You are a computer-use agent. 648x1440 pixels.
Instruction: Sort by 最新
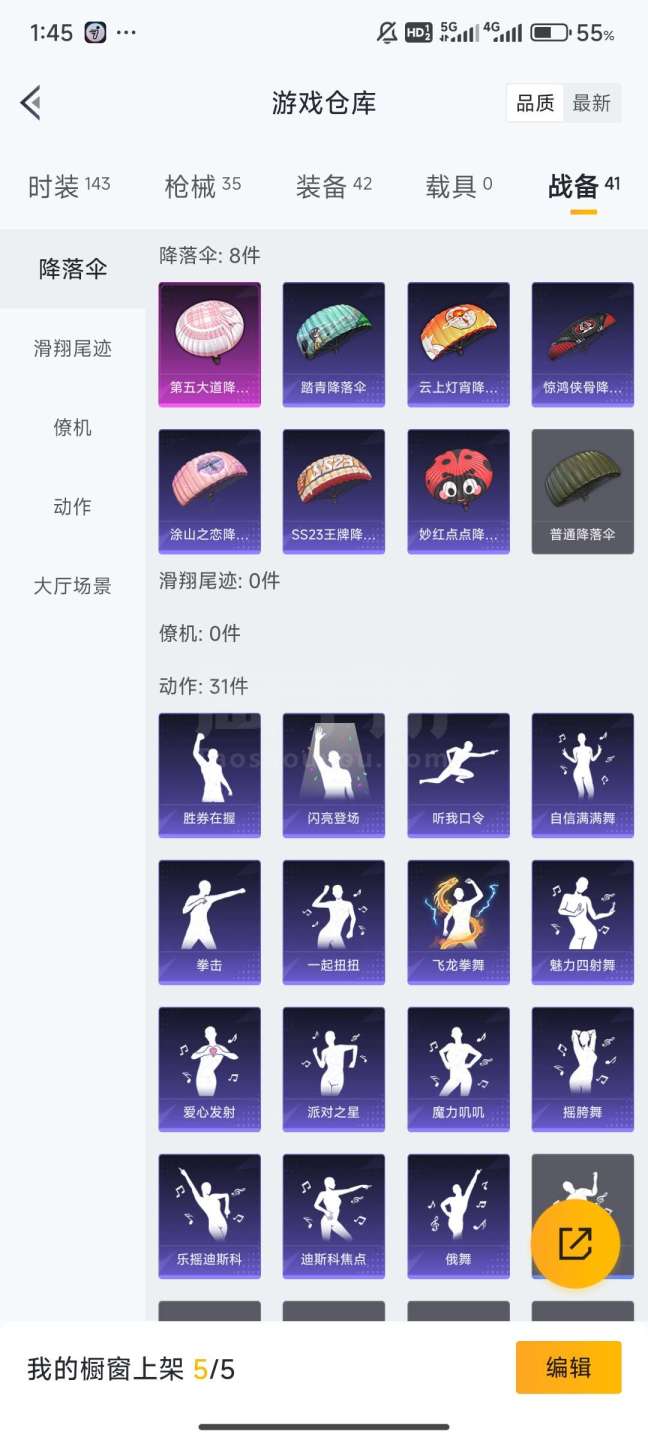point(591,103)
